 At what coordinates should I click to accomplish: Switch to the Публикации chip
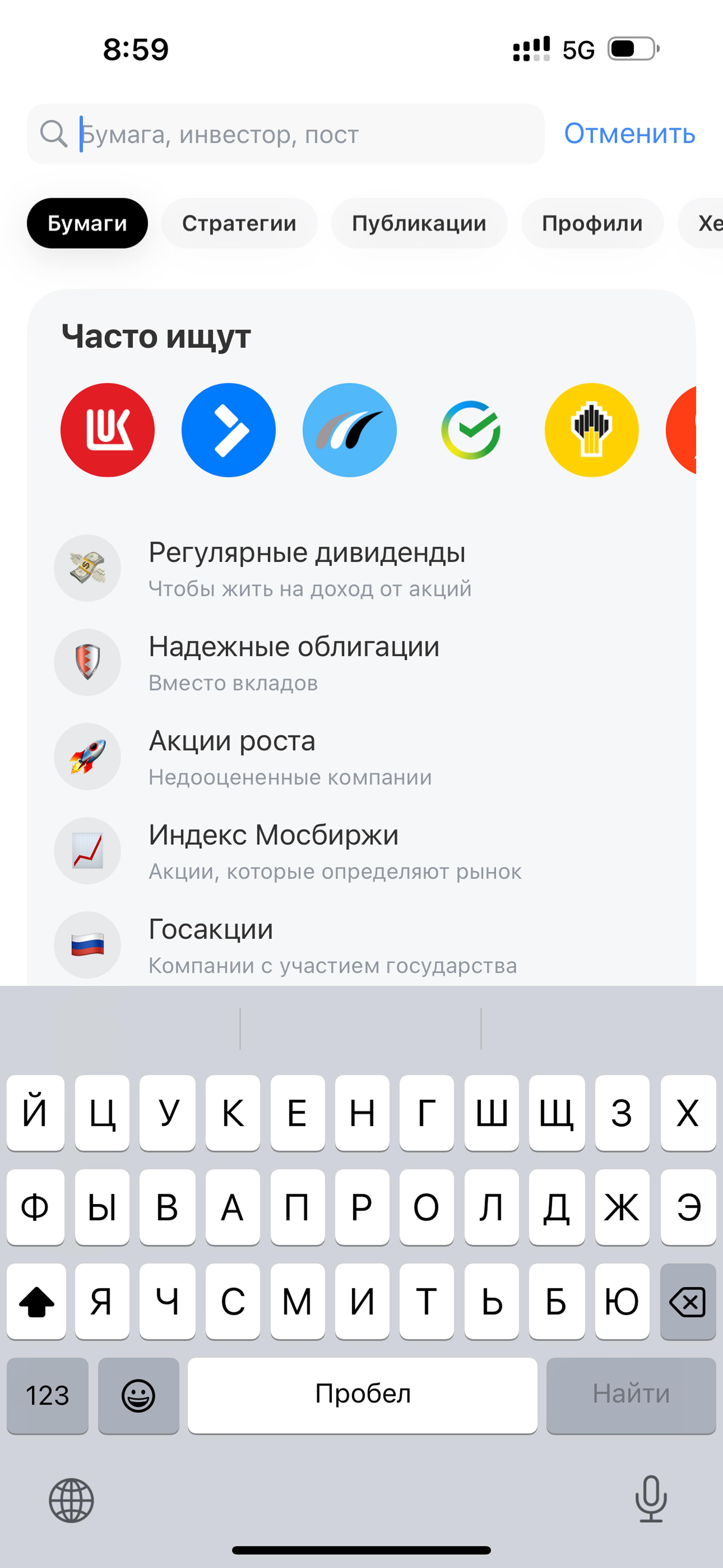[x=419, y=223]
